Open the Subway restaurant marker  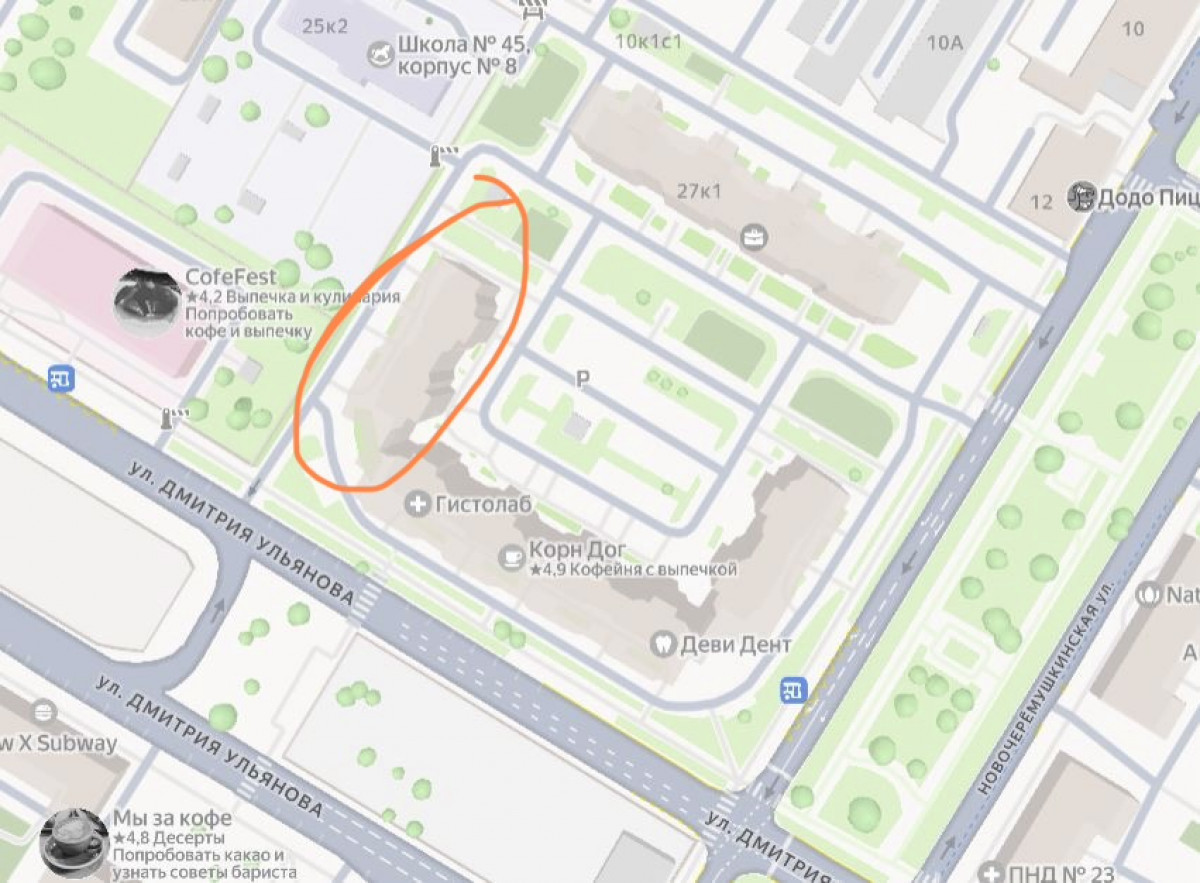tap(43, 713)
